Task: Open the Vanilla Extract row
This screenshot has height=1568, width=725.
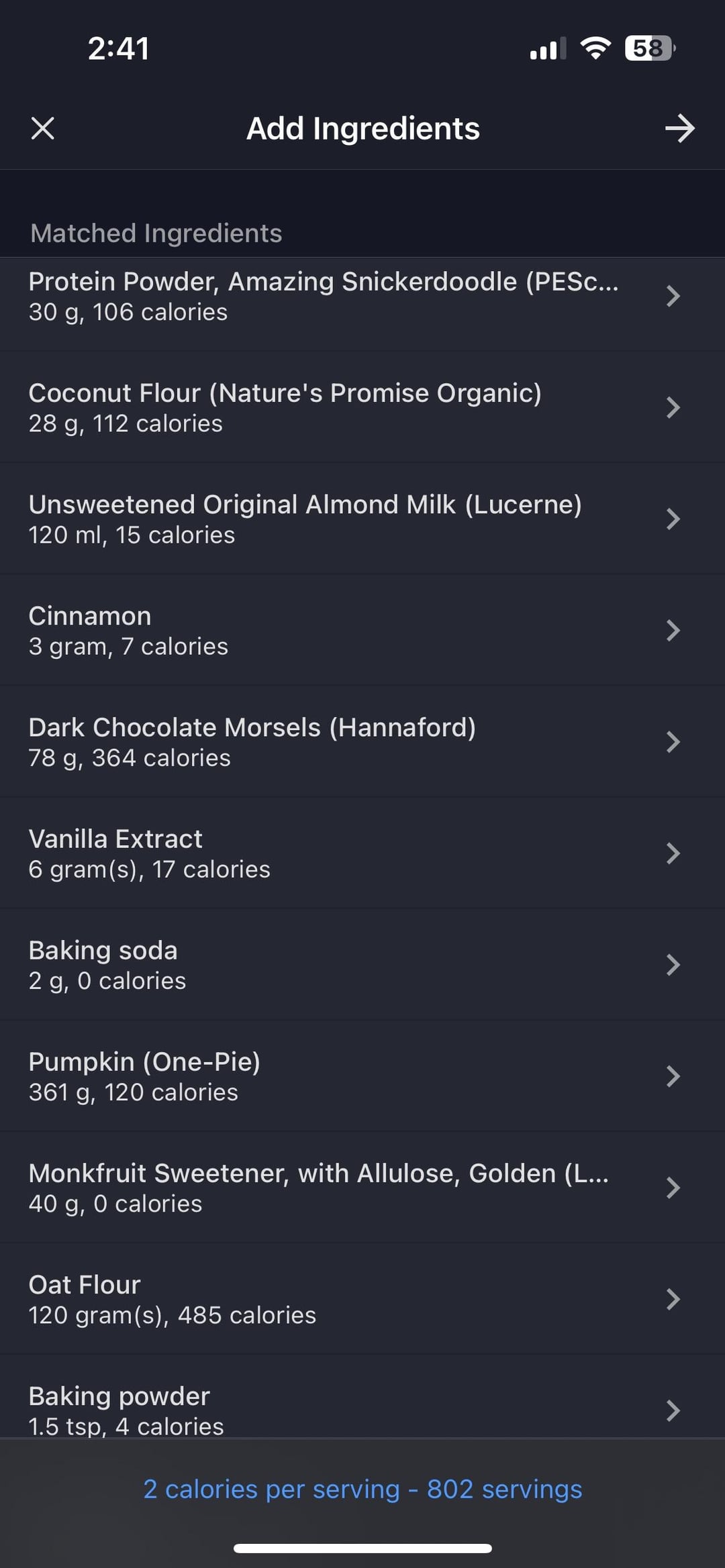Action: pos(362,853)
